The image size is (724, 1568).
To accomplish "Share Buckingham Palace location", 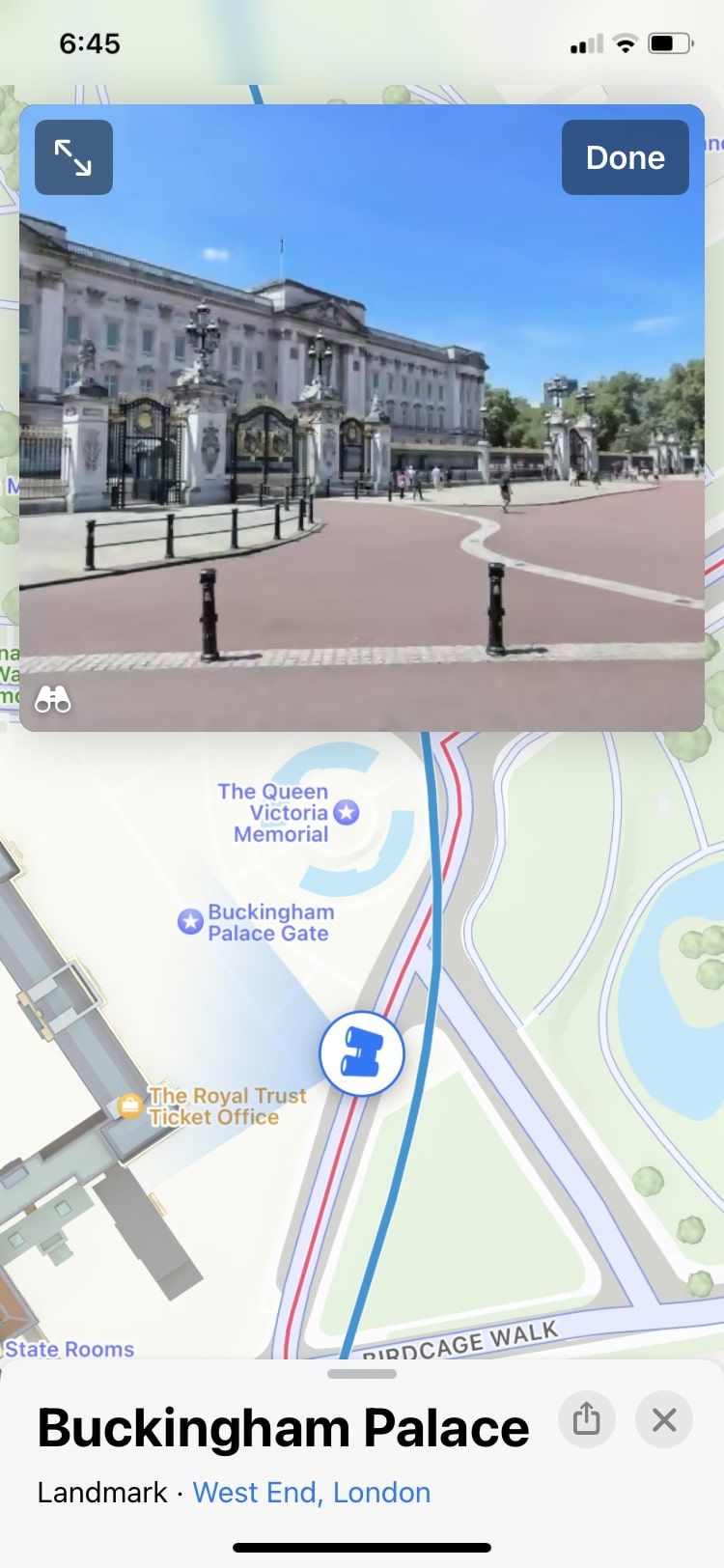I will point(586,1419).
